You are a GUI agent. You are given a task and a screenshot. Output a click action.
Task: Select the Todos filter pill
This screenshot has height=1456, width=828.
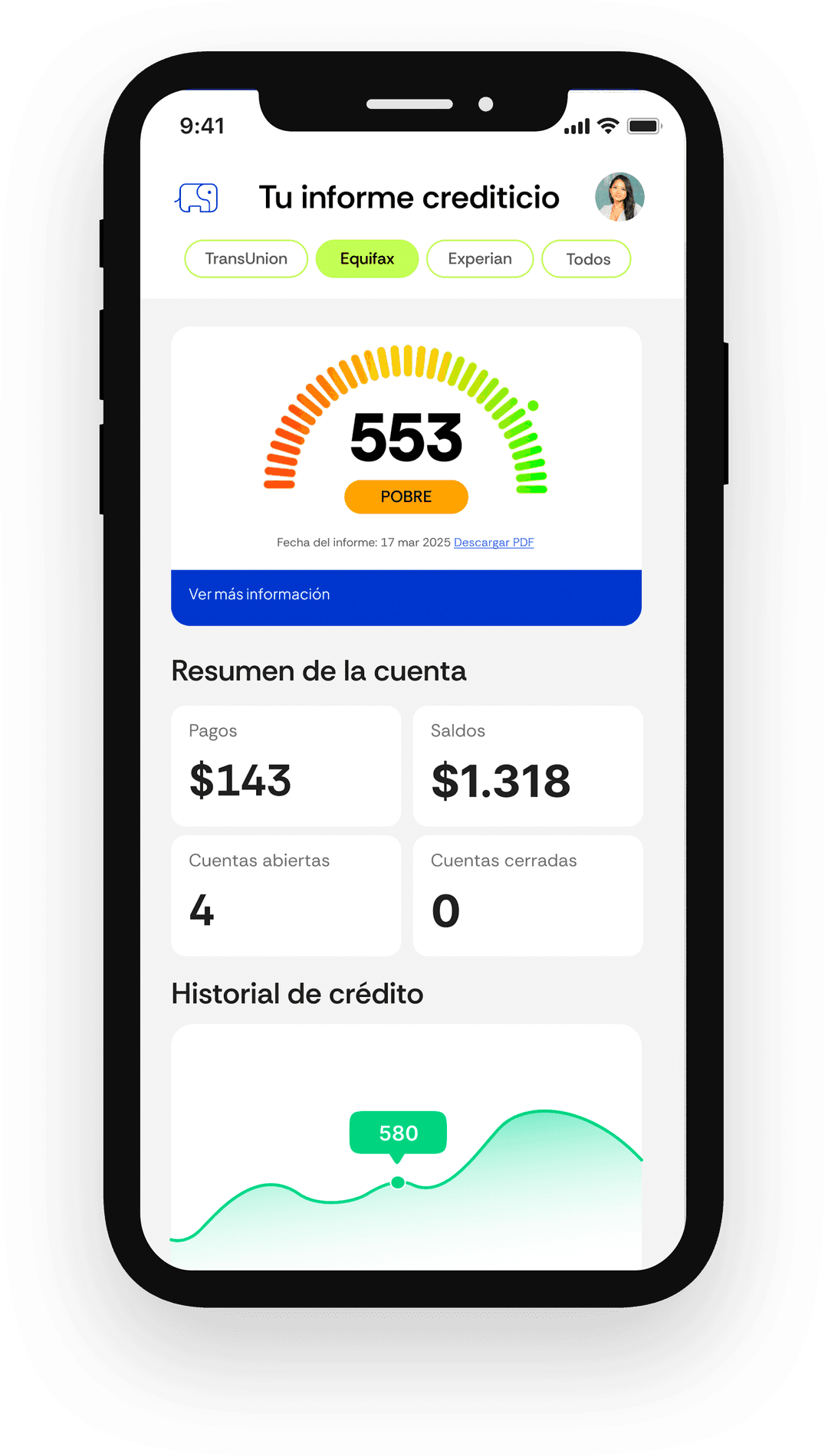tap(586, 259)
